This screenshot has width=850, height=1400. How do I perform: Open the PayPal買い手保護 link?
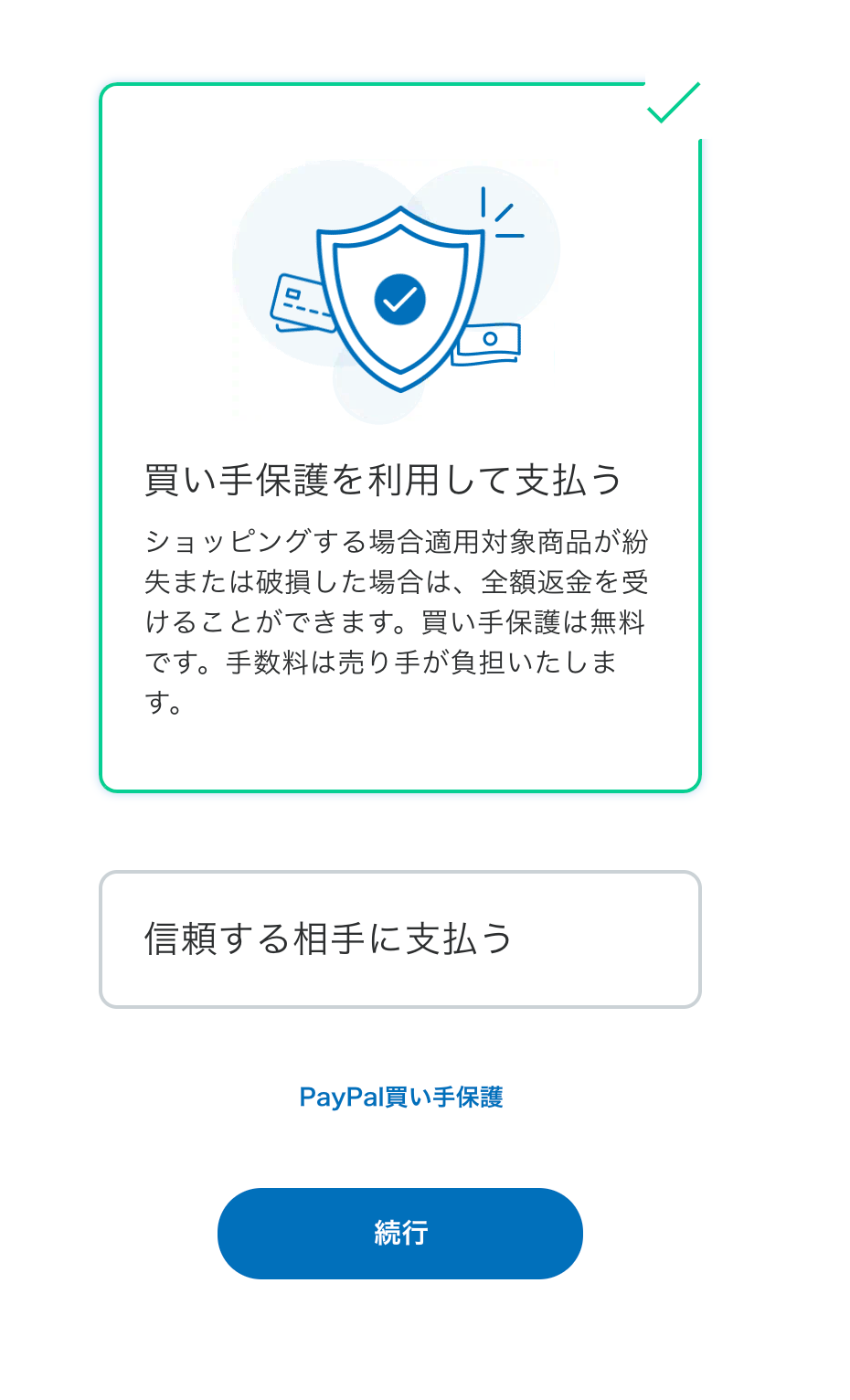401,1097
